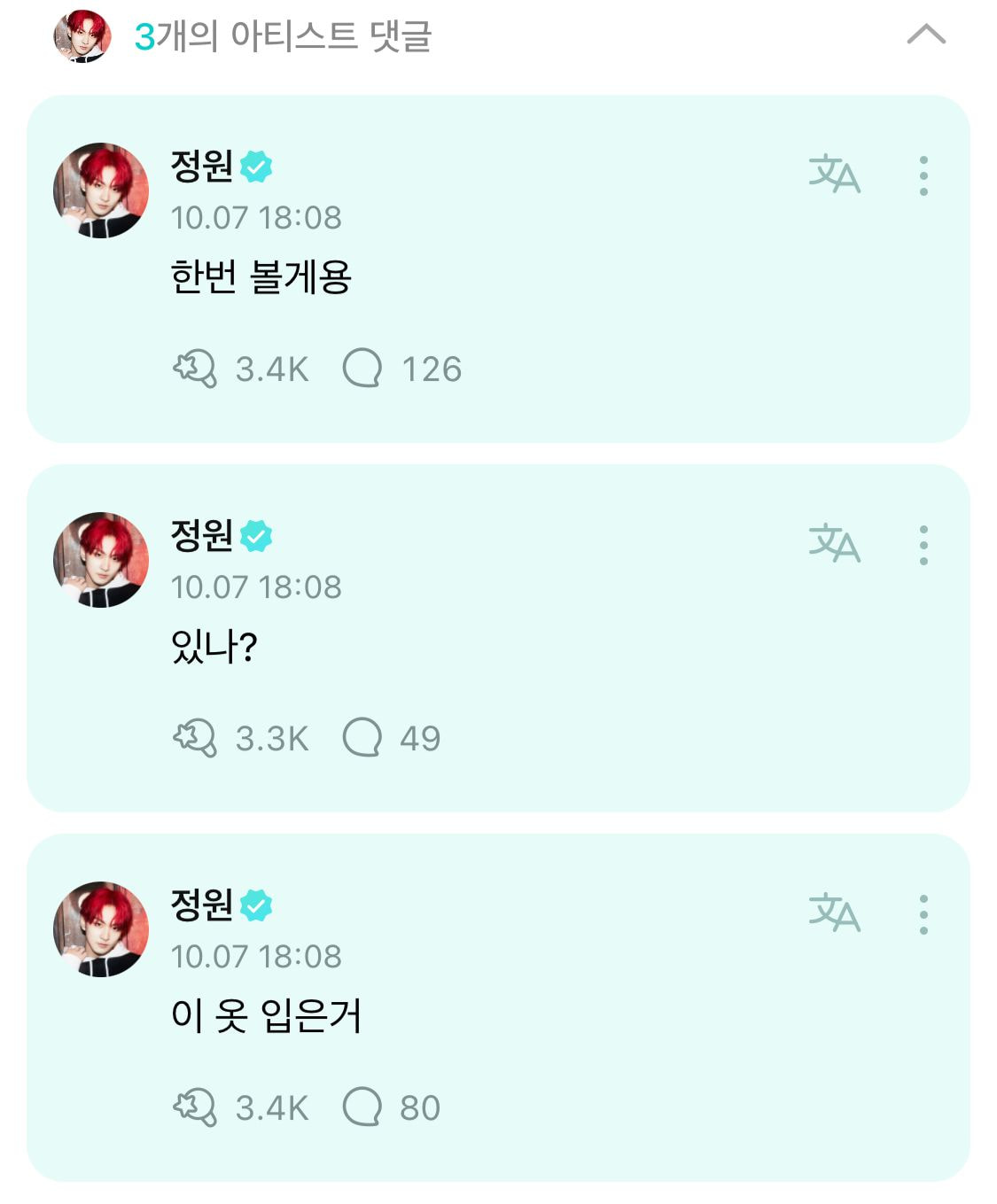
Task: Translate the comment '이 옷 입은거'
Action: [834, 913]
